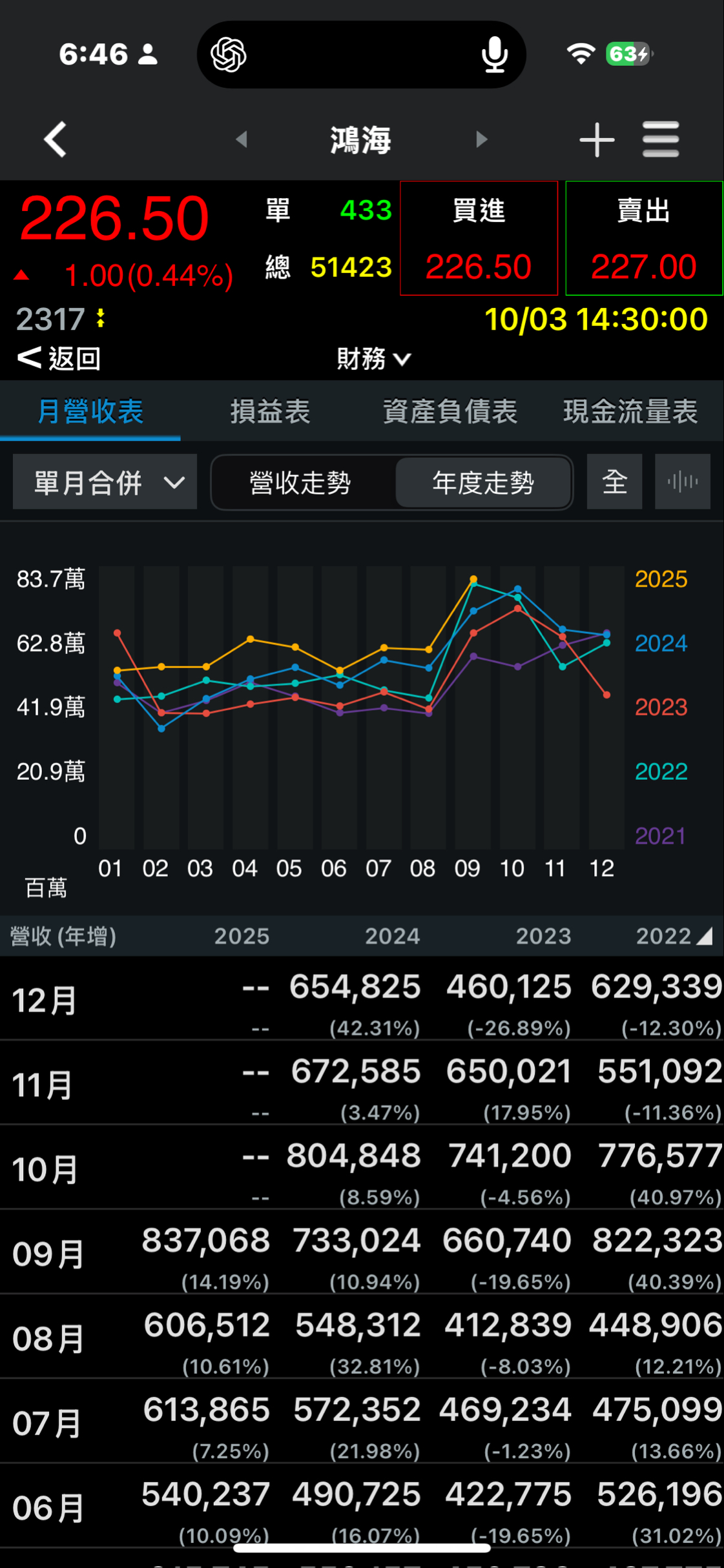This screenshot has height=1568, width=724.
Task: Tap the 賣出 sell button
Action: tap(644, 238)
